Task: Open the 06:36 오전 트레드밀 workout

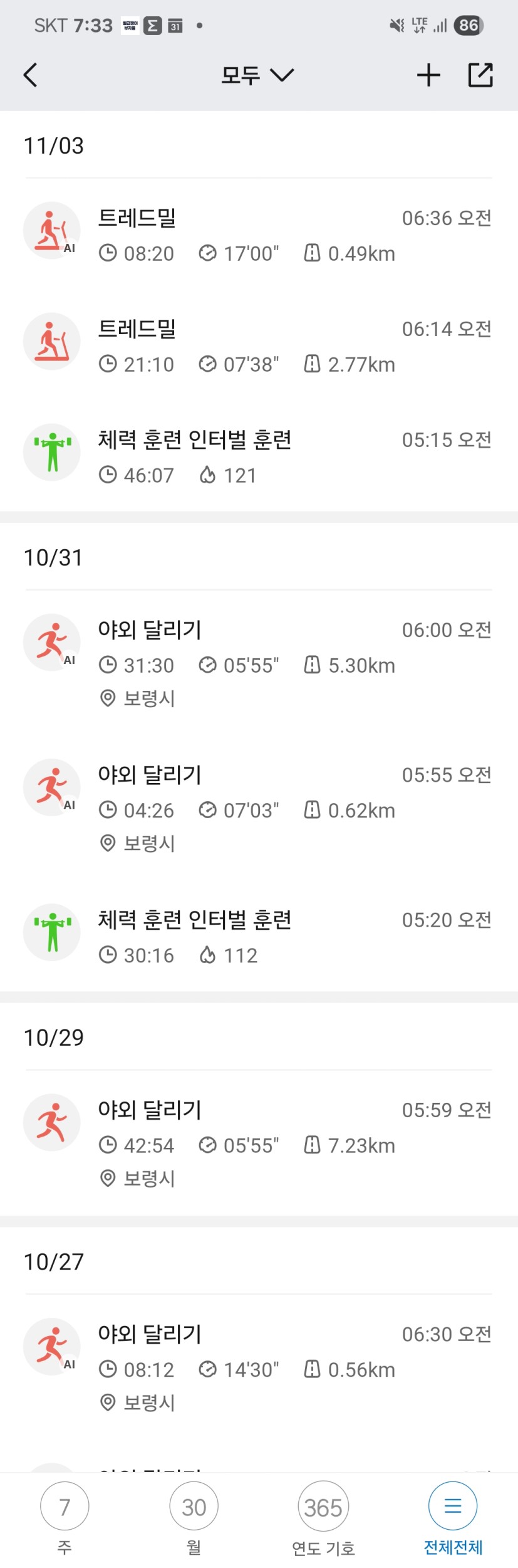Action: (x=259, y=234)
